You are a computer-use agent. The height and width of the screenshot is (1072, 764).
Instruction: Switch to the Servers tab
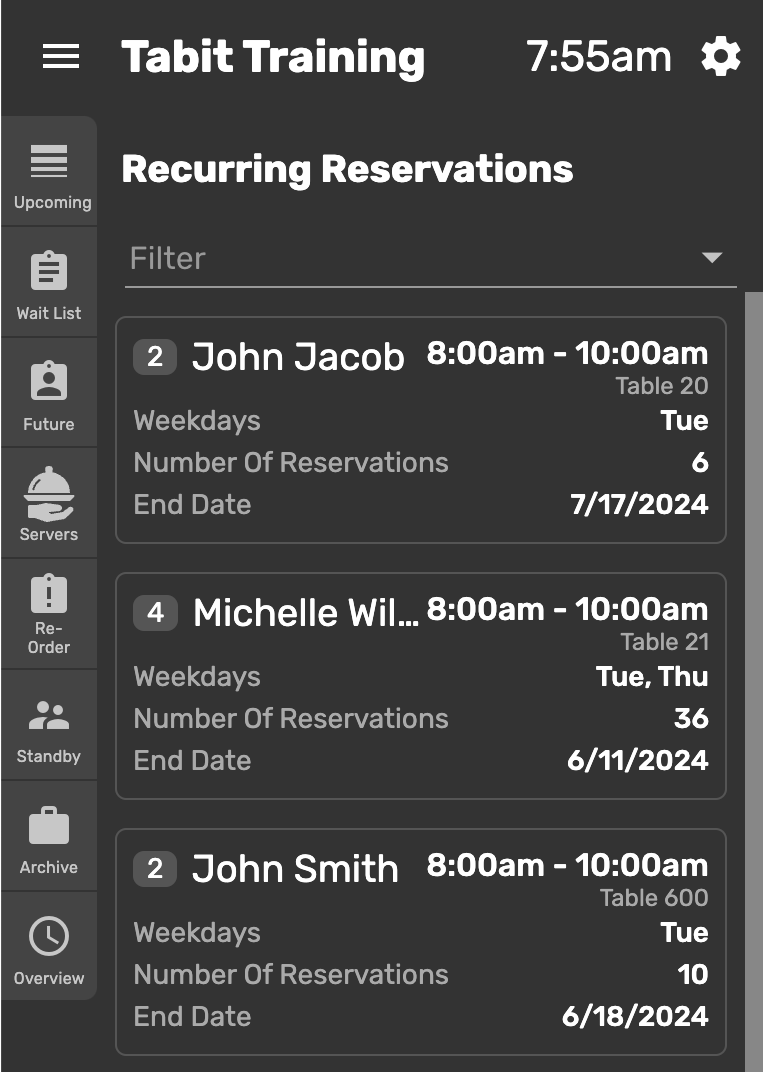pos(49,504)
